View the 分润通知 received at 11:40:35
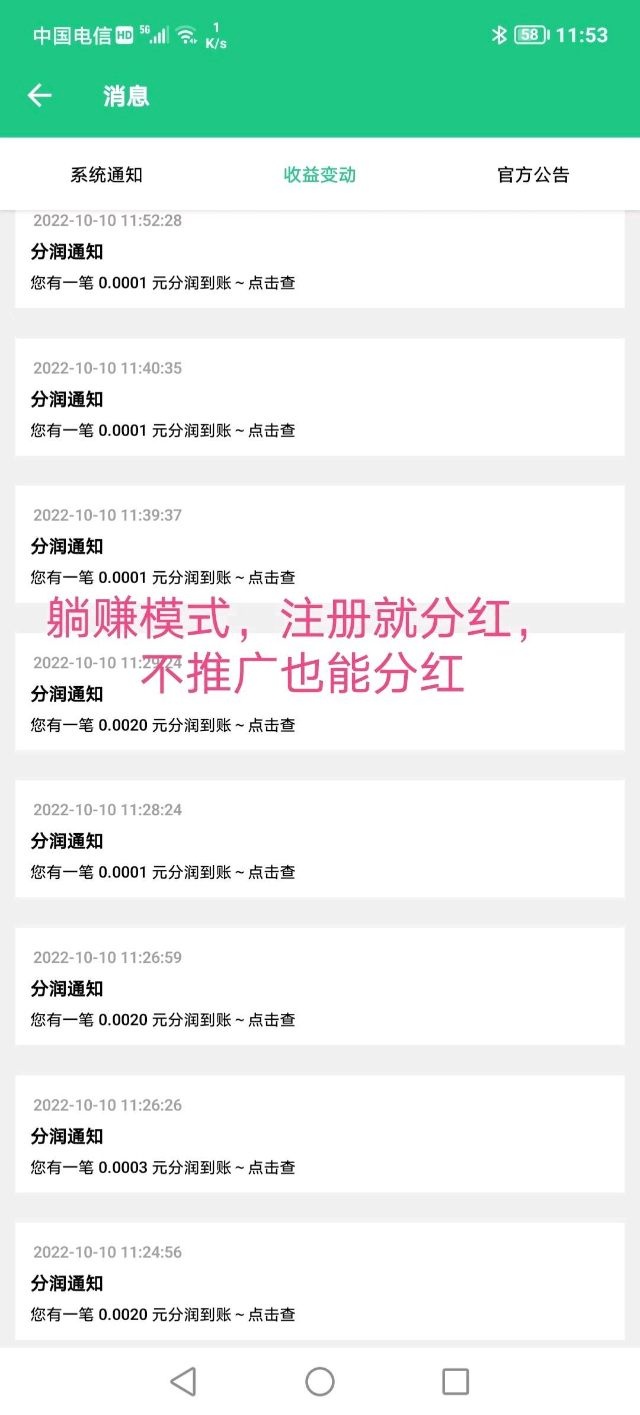The image size is (640, 1415). click(319, 398)
